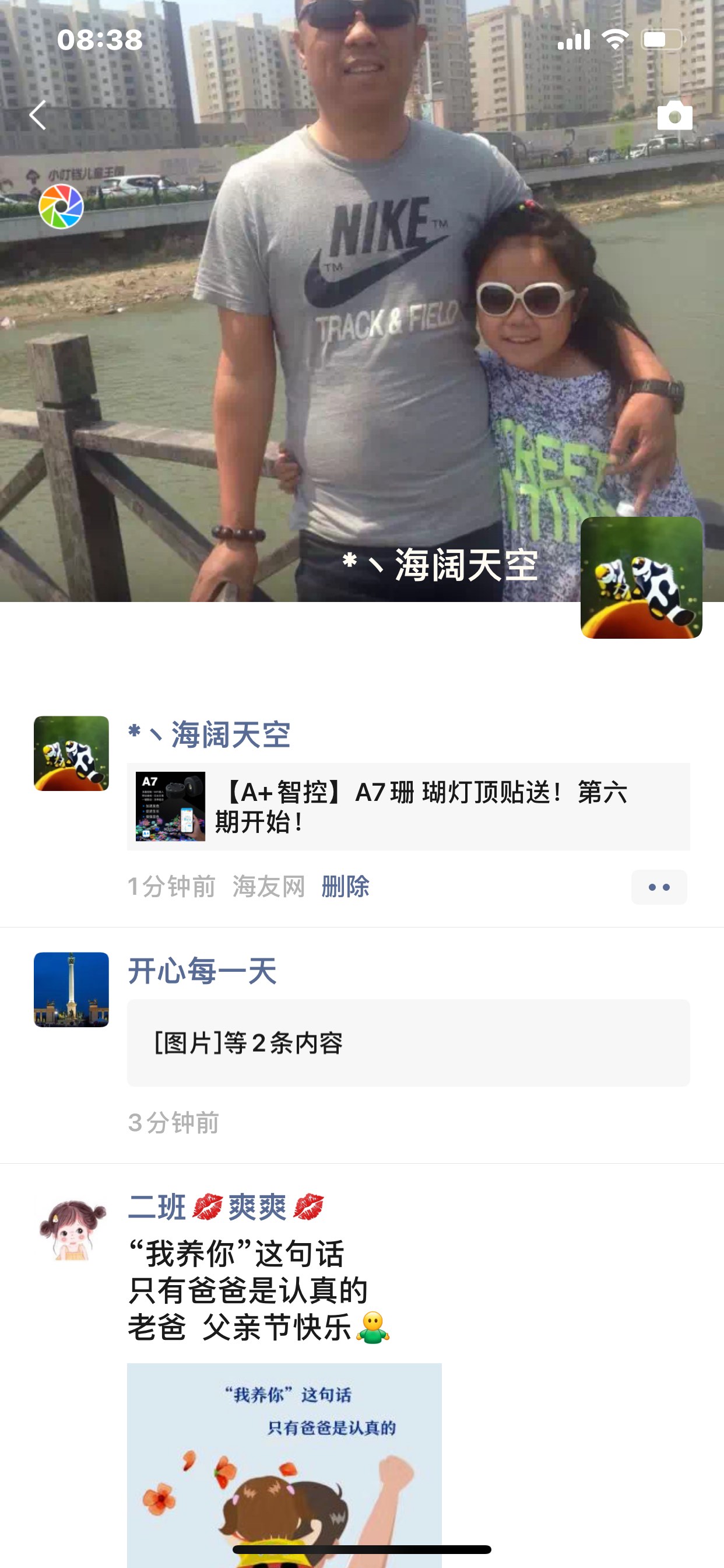Tap the 海友网 source label
724x1568 pixels.
pyautogui.click(x=268, y=887)
